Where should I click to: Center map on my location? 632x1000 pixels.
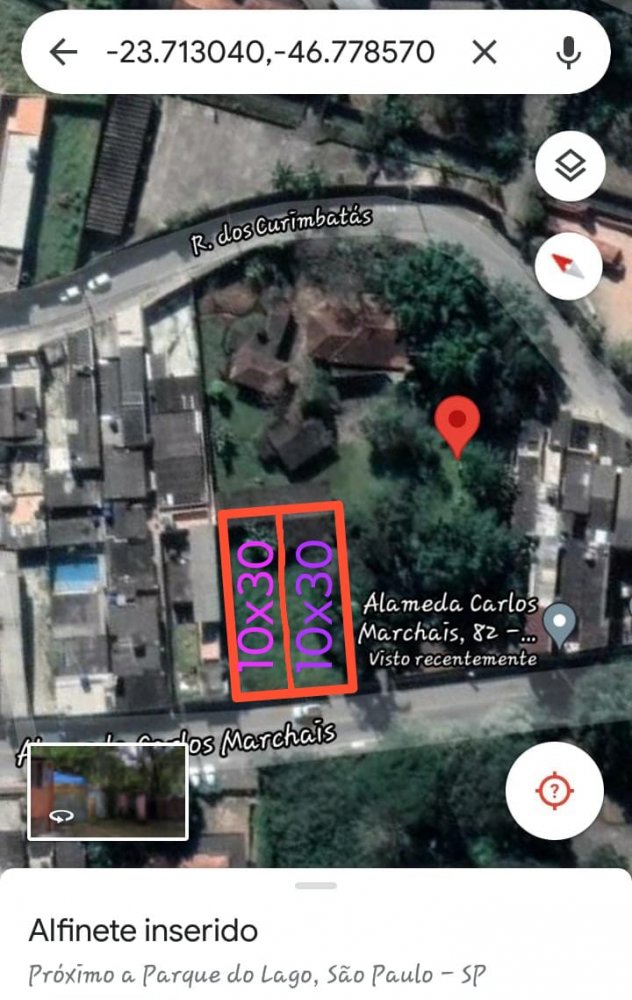pos(555,792)
